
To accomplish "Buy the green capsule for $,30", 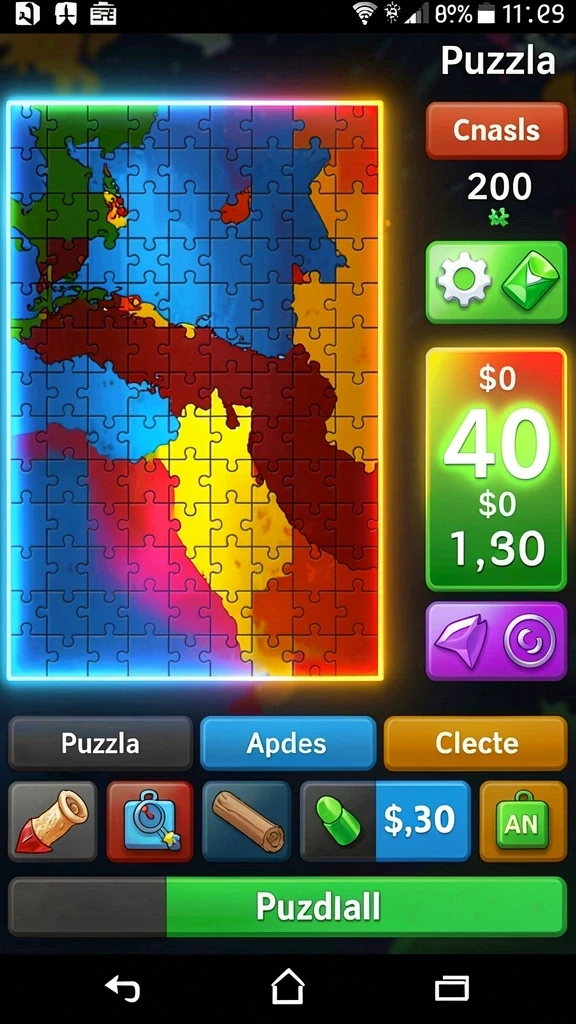I will point(385,821).
